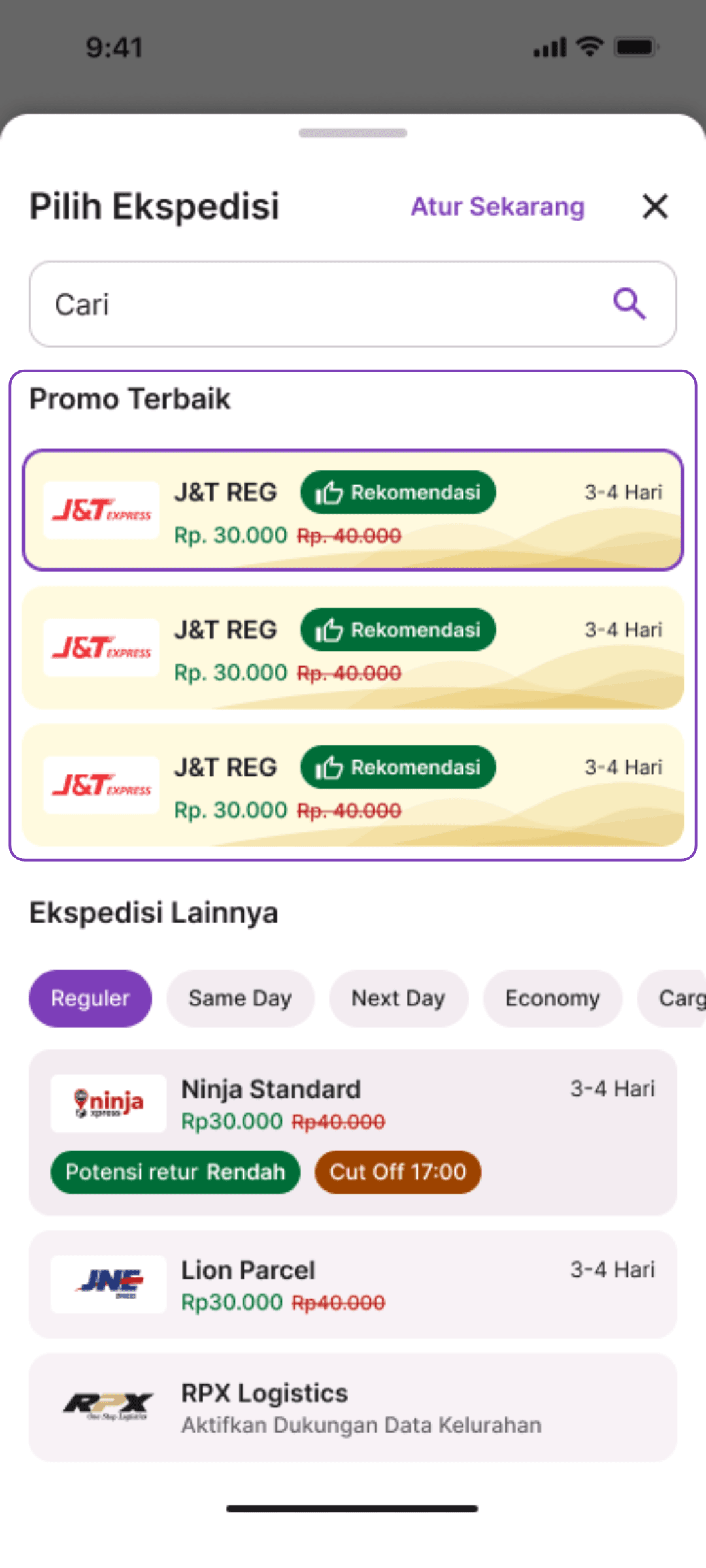Close the Pilih Ekspedisi sheet

point(655,206)
